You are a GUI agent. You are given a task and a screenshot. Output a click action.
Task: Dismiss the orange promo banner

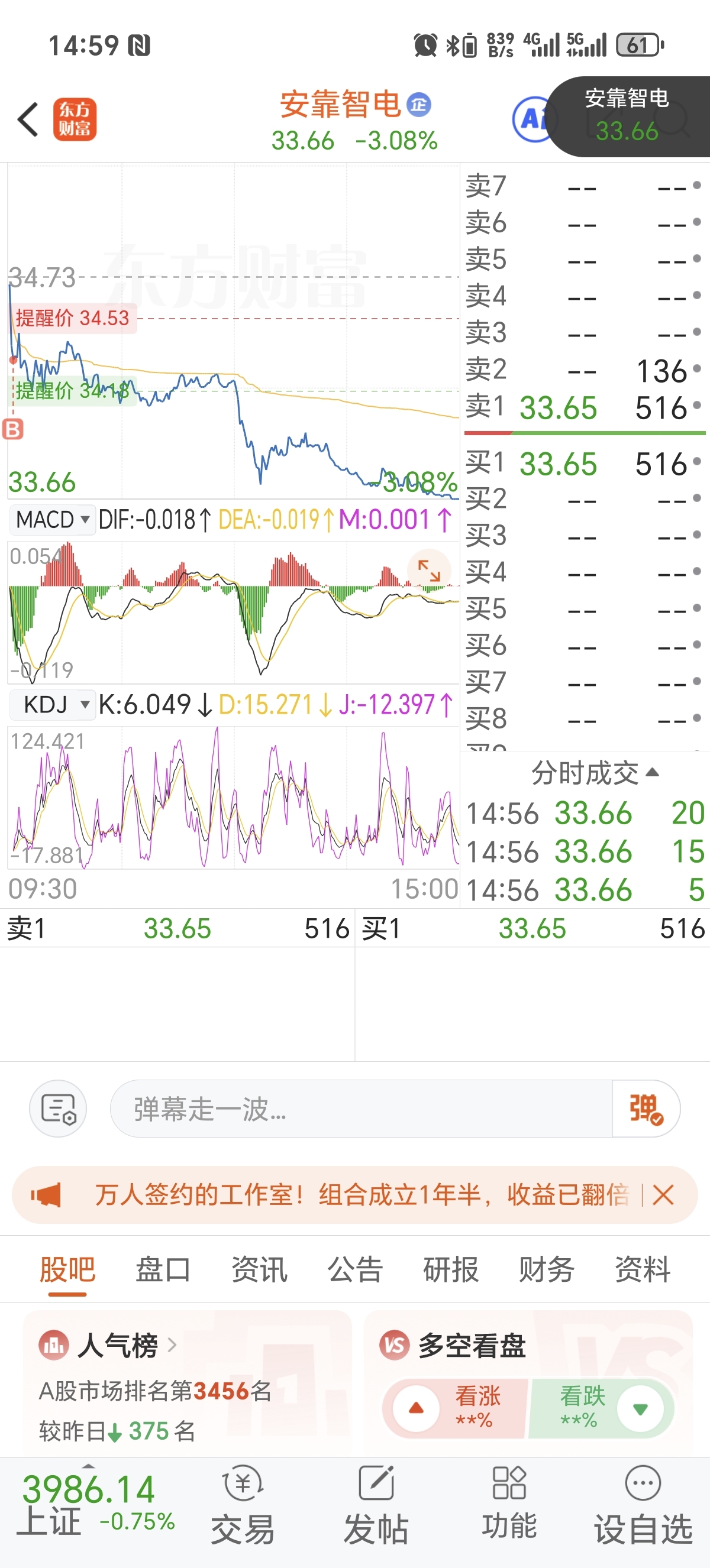click(x=663, y=1195)
